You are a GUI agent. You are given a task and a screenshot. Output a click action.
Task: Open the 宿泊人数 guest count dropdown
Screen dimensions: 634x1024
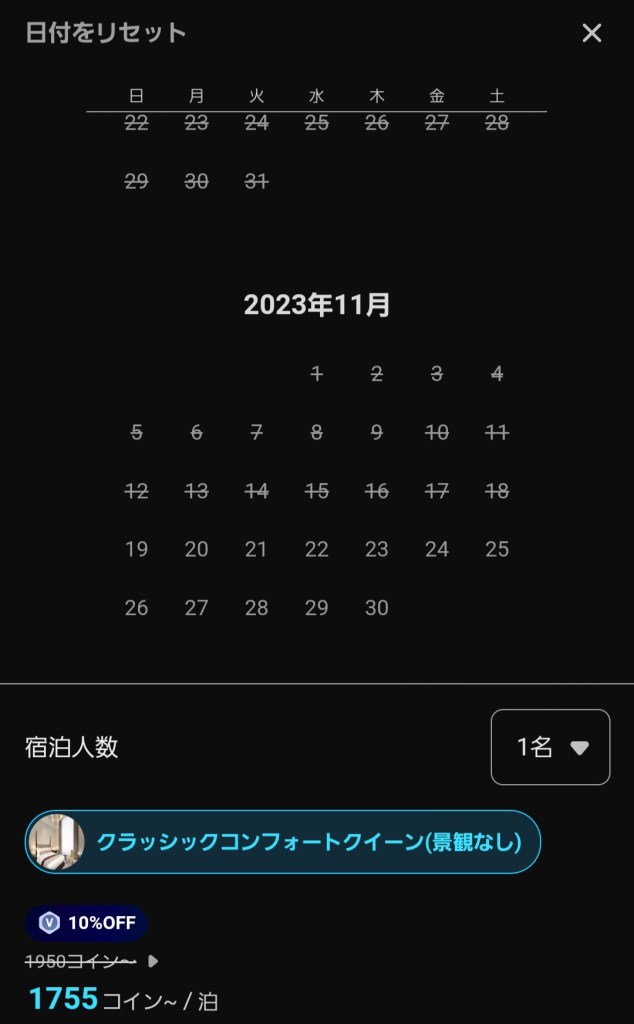(550, 747)
